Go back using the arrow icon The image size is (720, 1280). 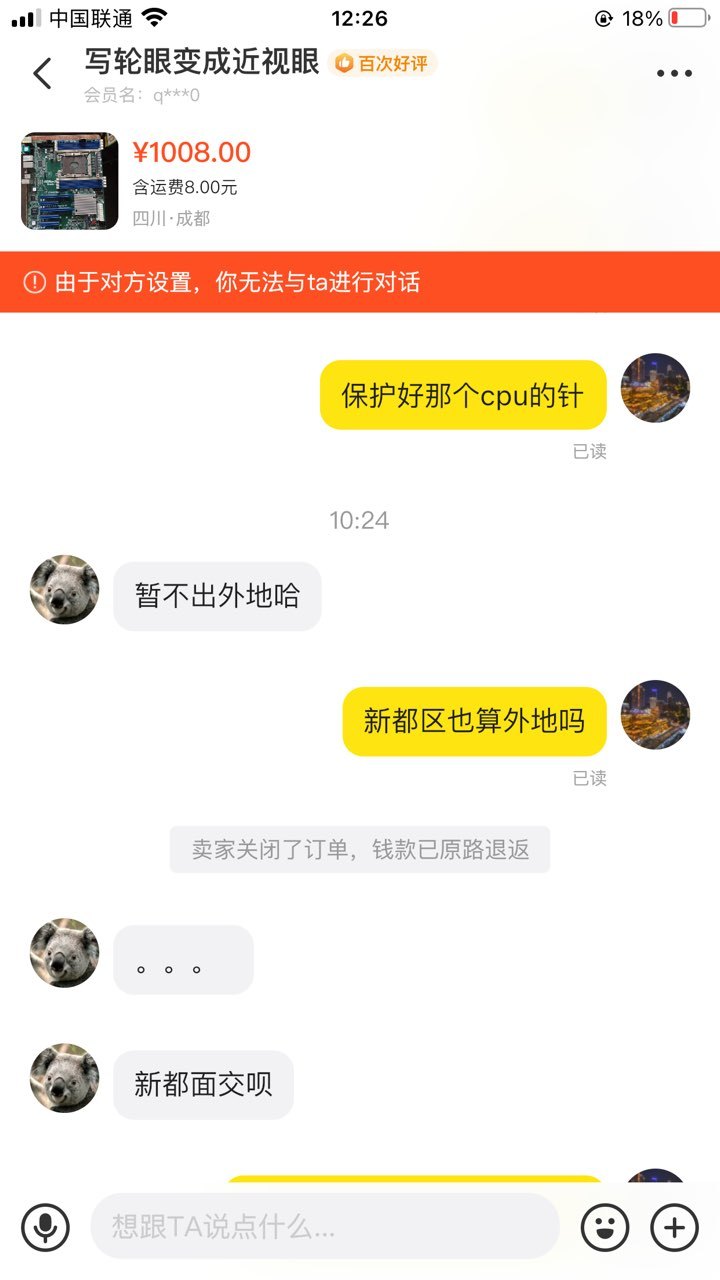coord(42,73)
